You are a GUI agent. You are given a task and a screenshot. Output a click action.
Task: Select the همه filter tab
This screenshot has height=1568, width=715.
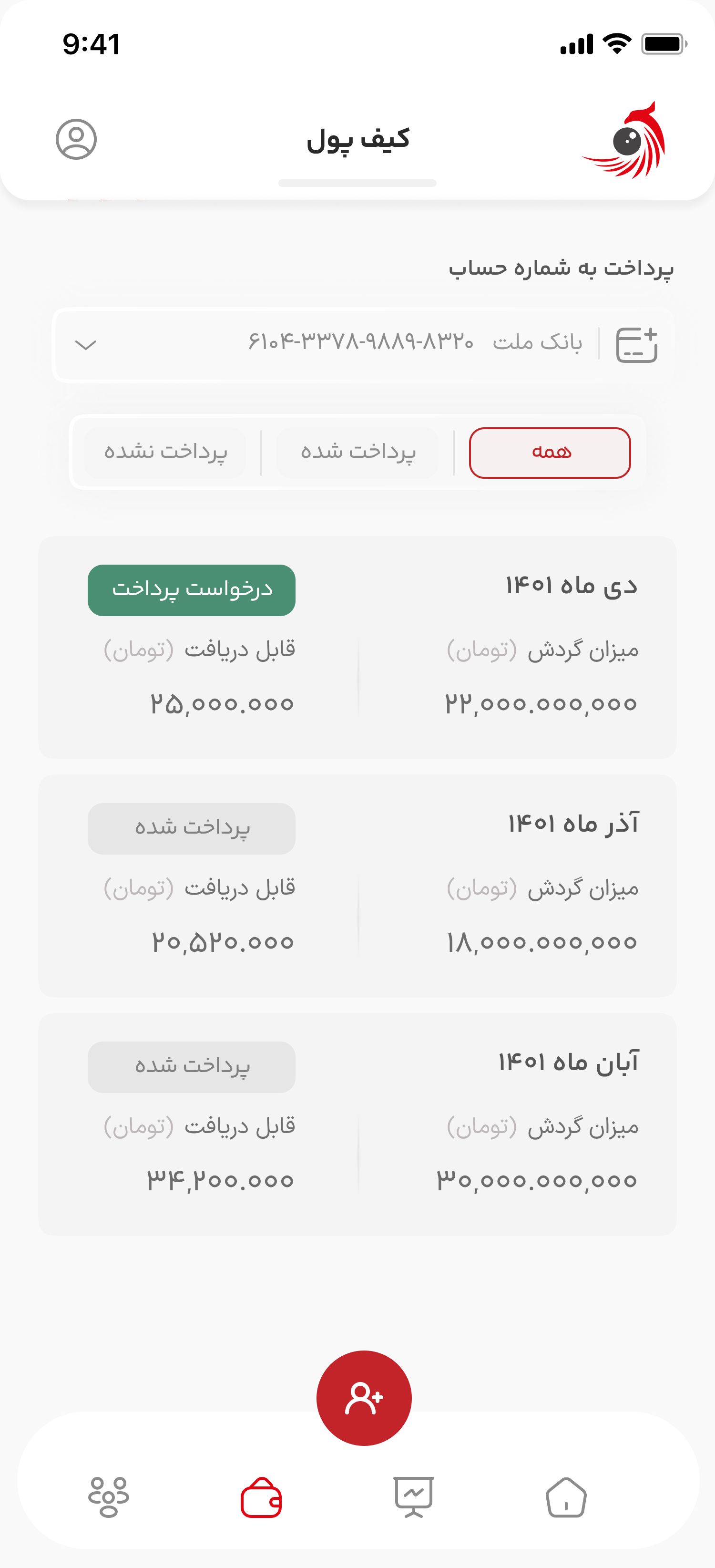coord(550,452)
